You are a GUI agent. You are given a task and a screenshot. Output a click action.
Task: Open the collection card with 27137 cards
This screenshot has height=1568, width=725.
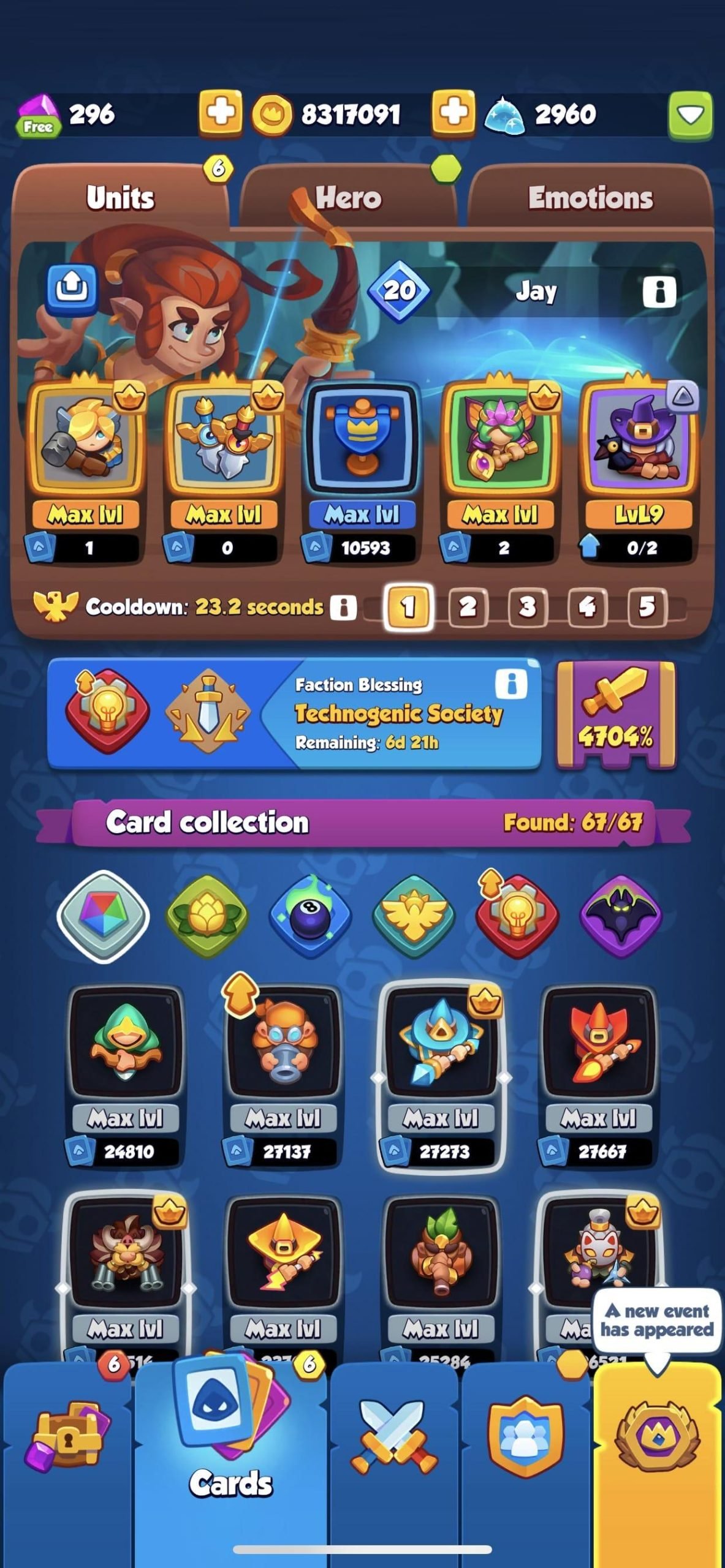click(283, 1076)
